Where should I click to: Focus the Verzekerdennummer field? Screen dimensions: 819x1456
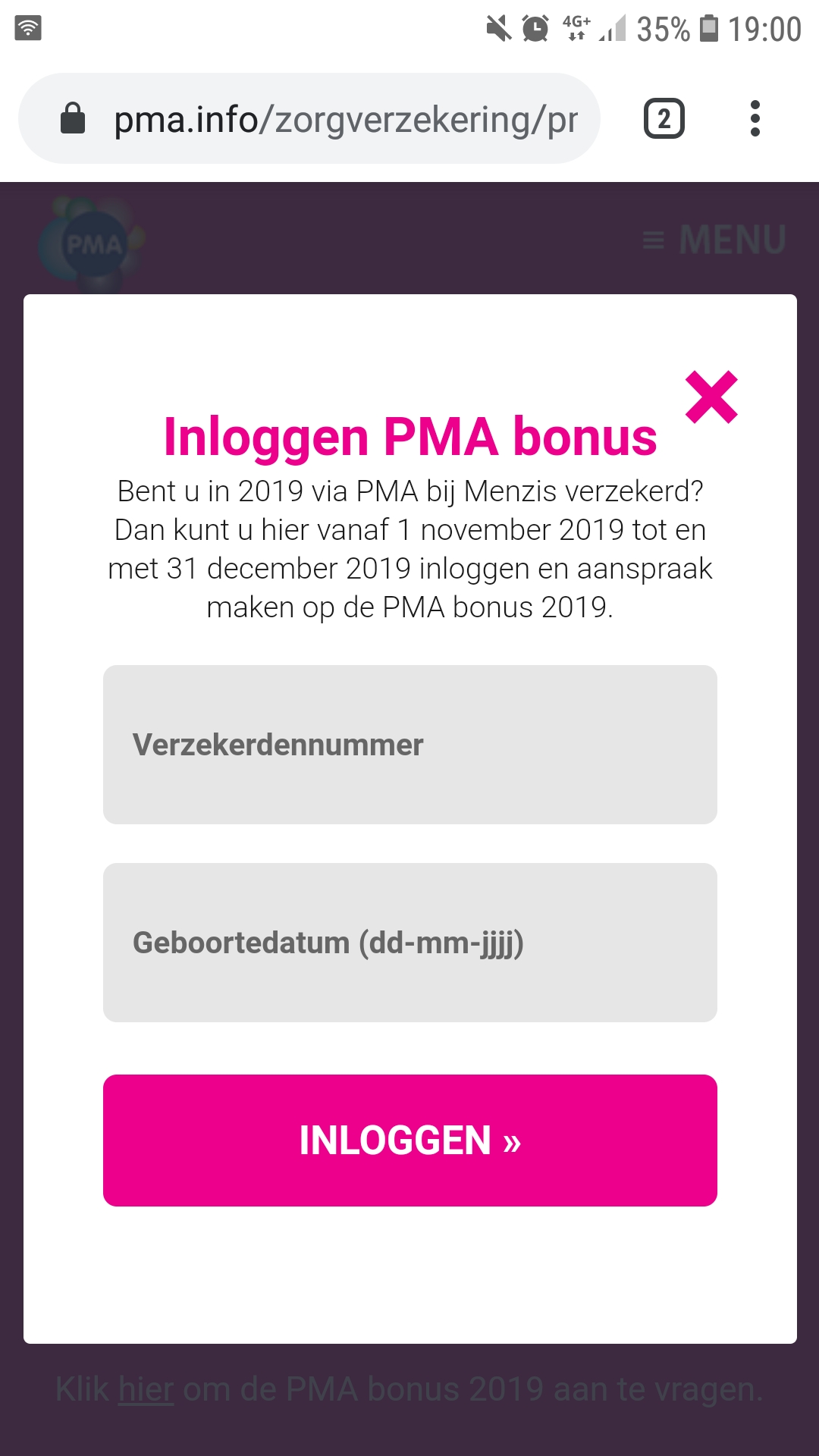[409, 745]
